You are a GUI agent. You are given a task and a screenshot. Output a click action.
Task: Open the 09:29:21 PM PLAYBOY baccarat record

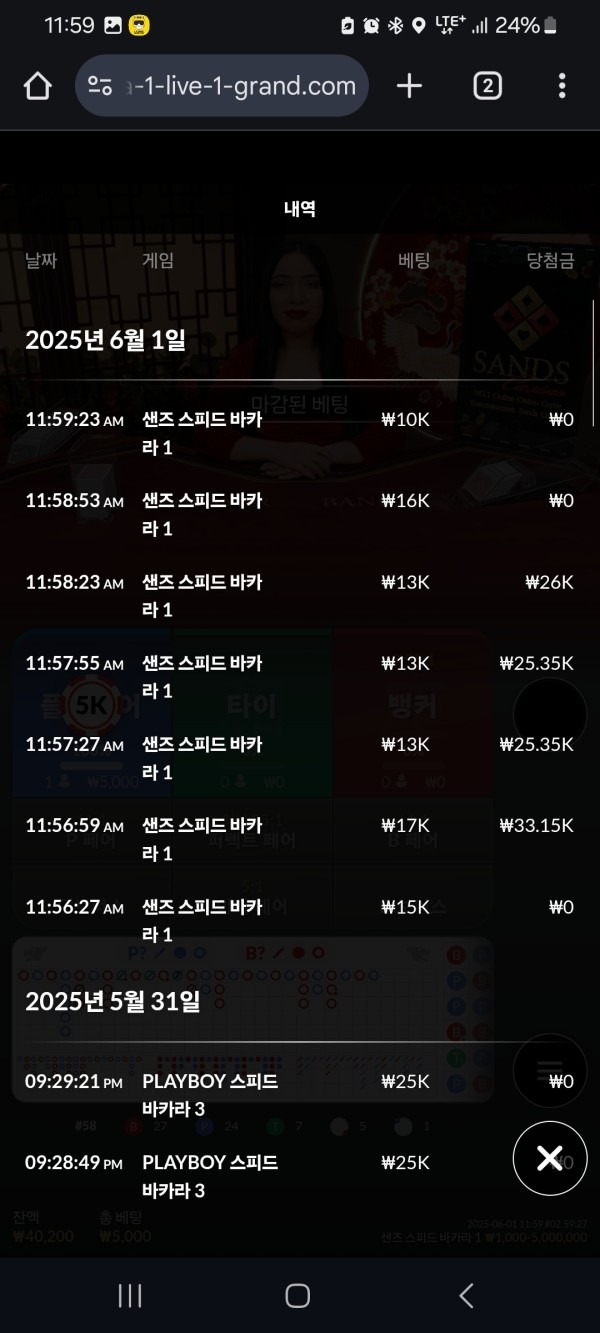point(300,1095)
